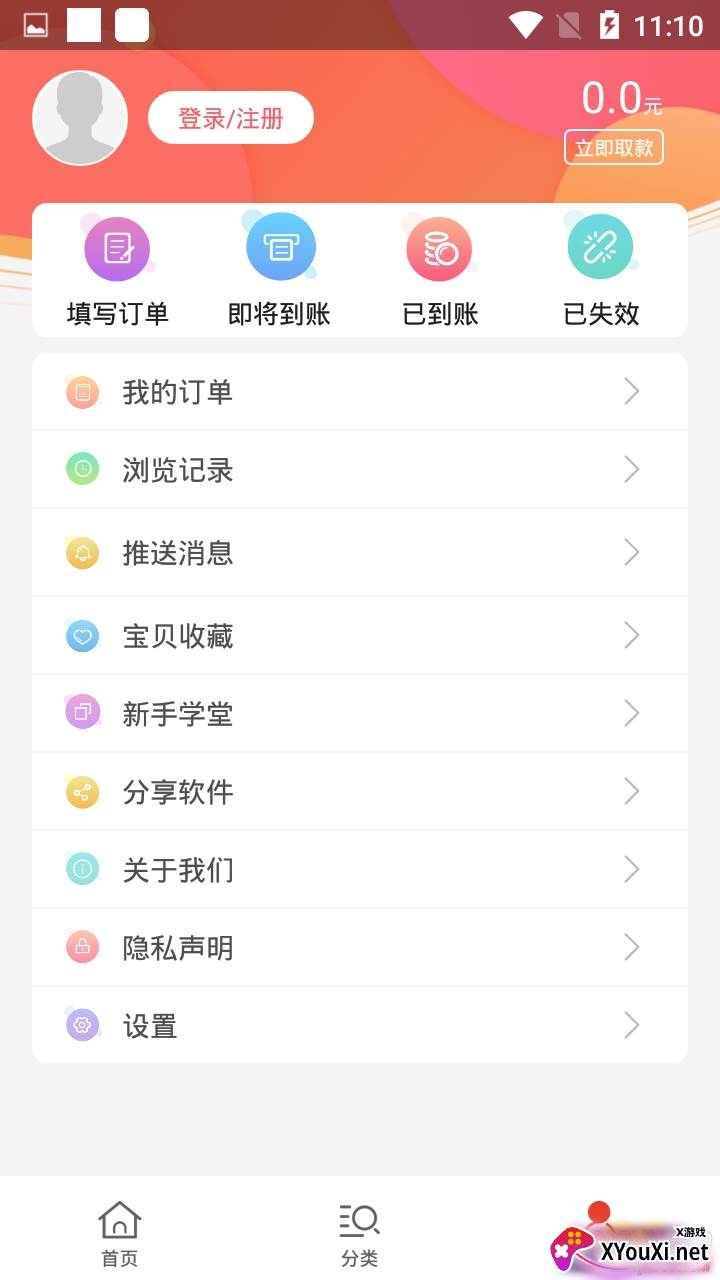The height and width of the screenshot is (1280, 720).
Task: Read the 隐私声明 privacy statement
Action: 360,948
